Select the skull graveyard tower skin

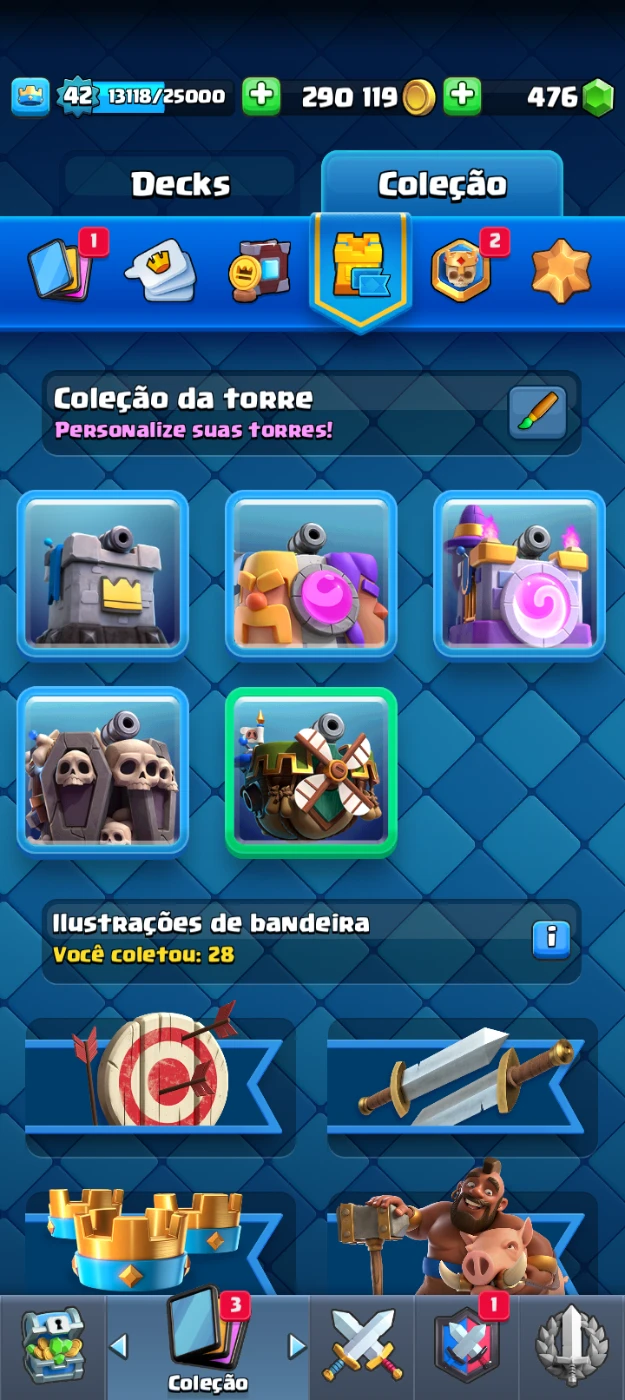pyautogui.click(x=103, y=771)
